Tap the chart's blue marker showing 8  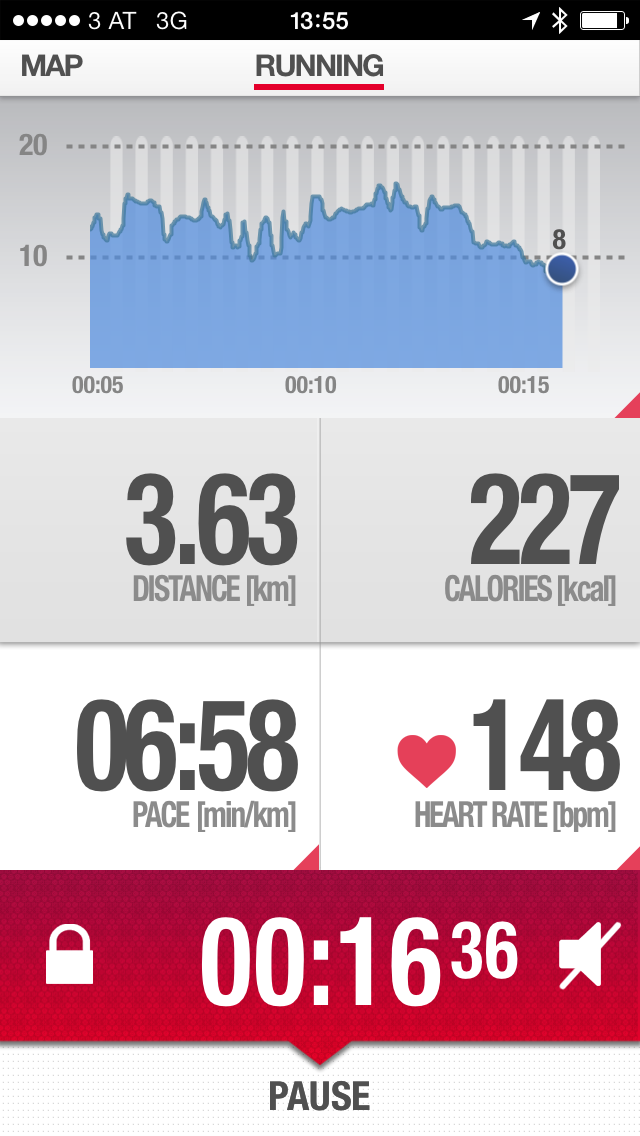(562, 268)
